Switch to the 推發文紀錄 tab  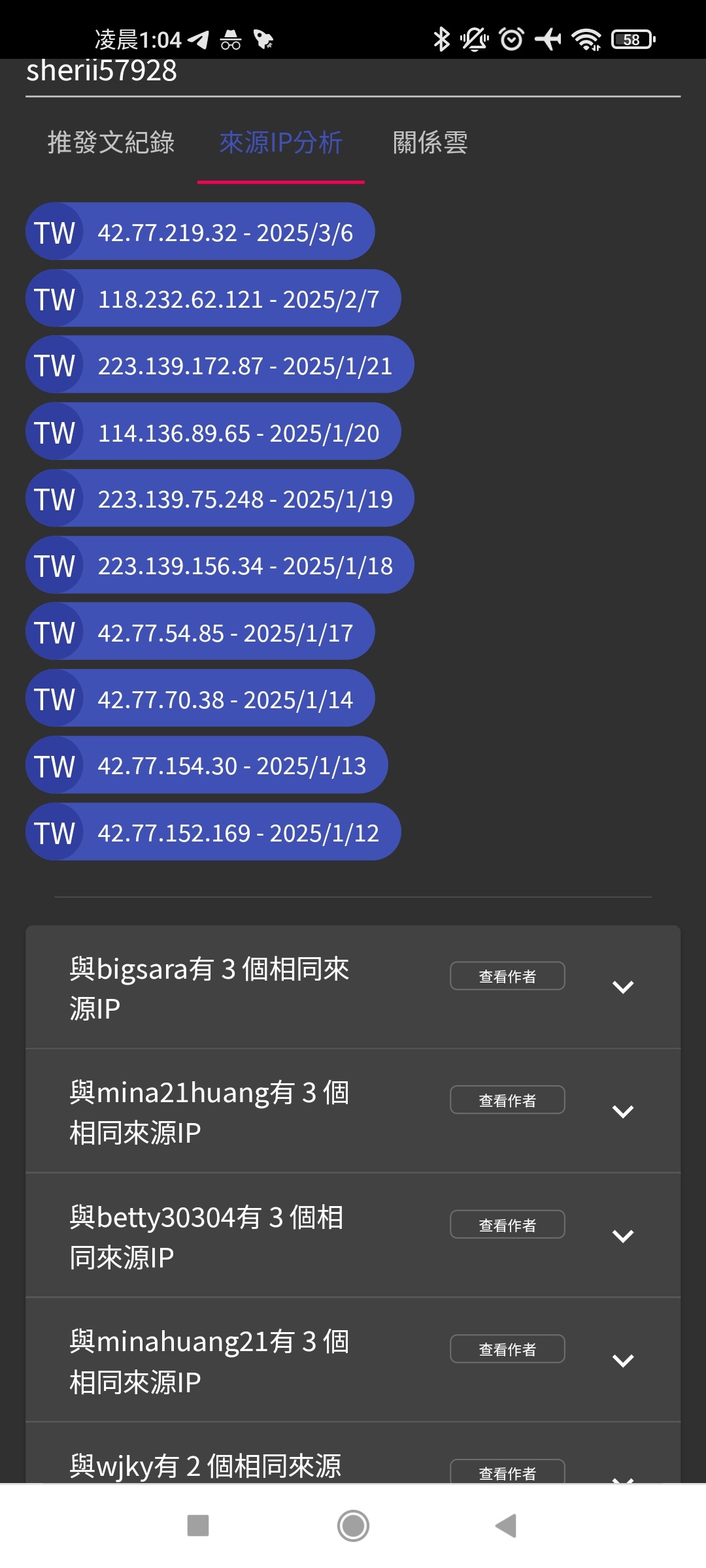(111, 142)
